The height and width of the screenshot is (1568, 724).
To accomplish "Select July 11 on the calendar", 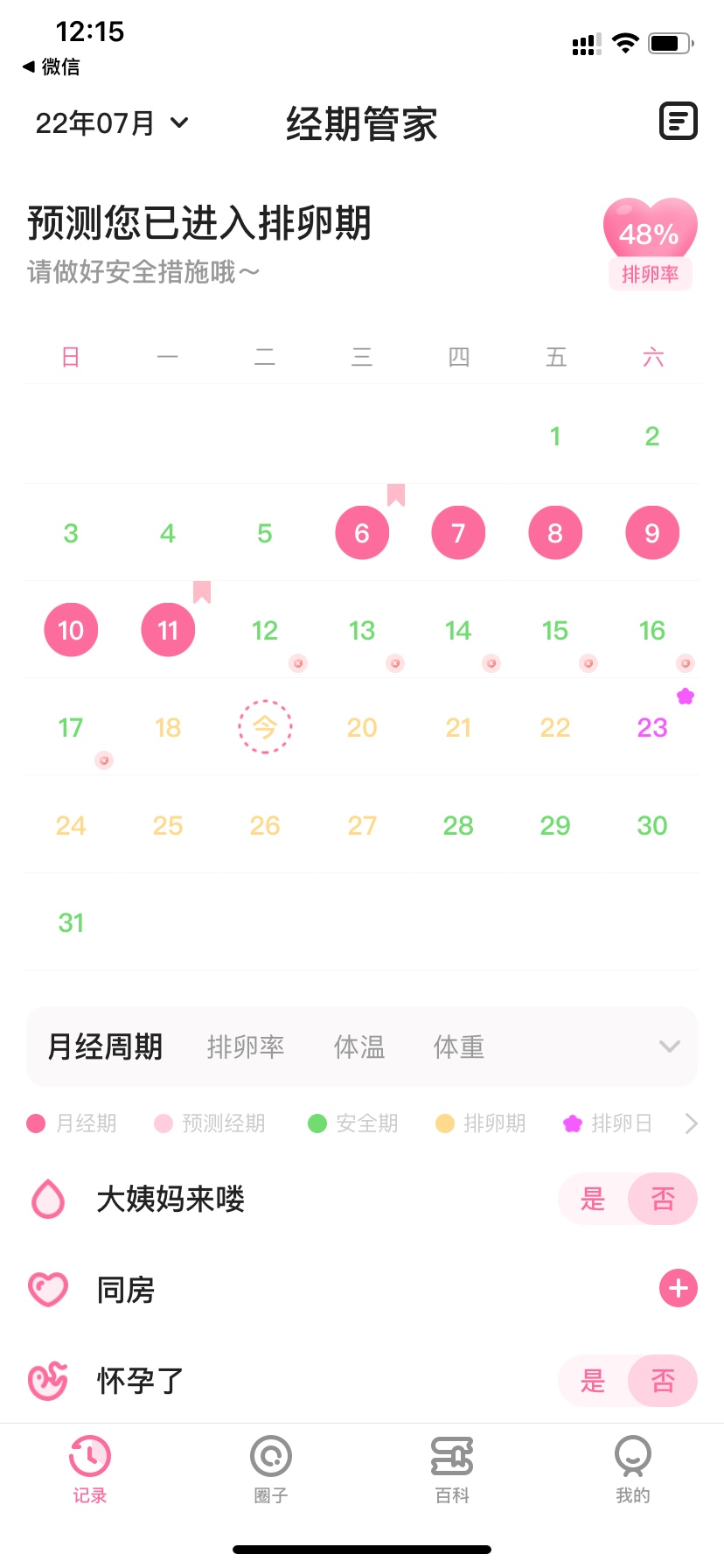I will pyautogui.click(x=168, y=630).
